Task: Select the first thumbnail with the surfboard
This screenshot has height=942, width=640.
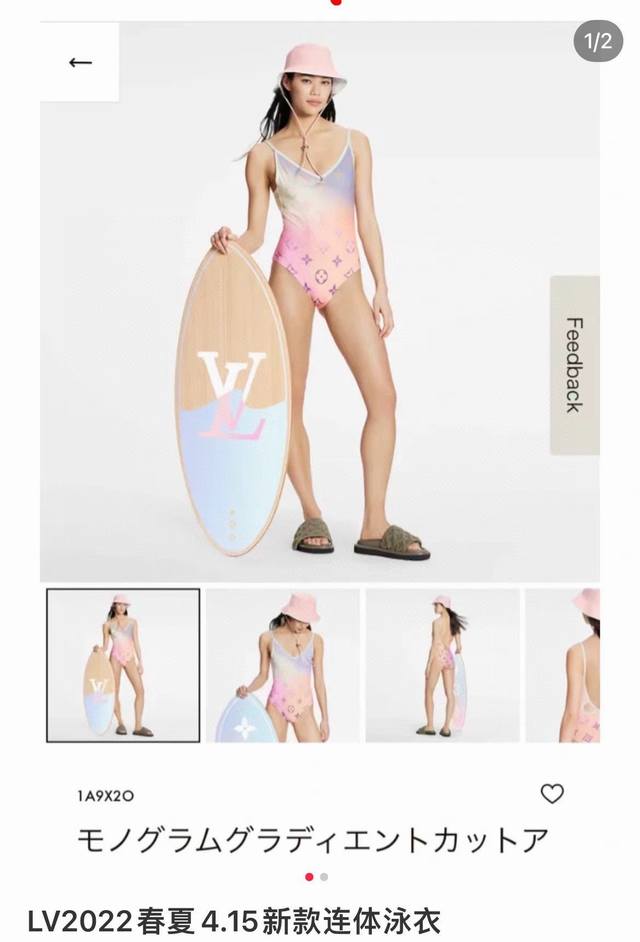Action: [x=123, y=665]
